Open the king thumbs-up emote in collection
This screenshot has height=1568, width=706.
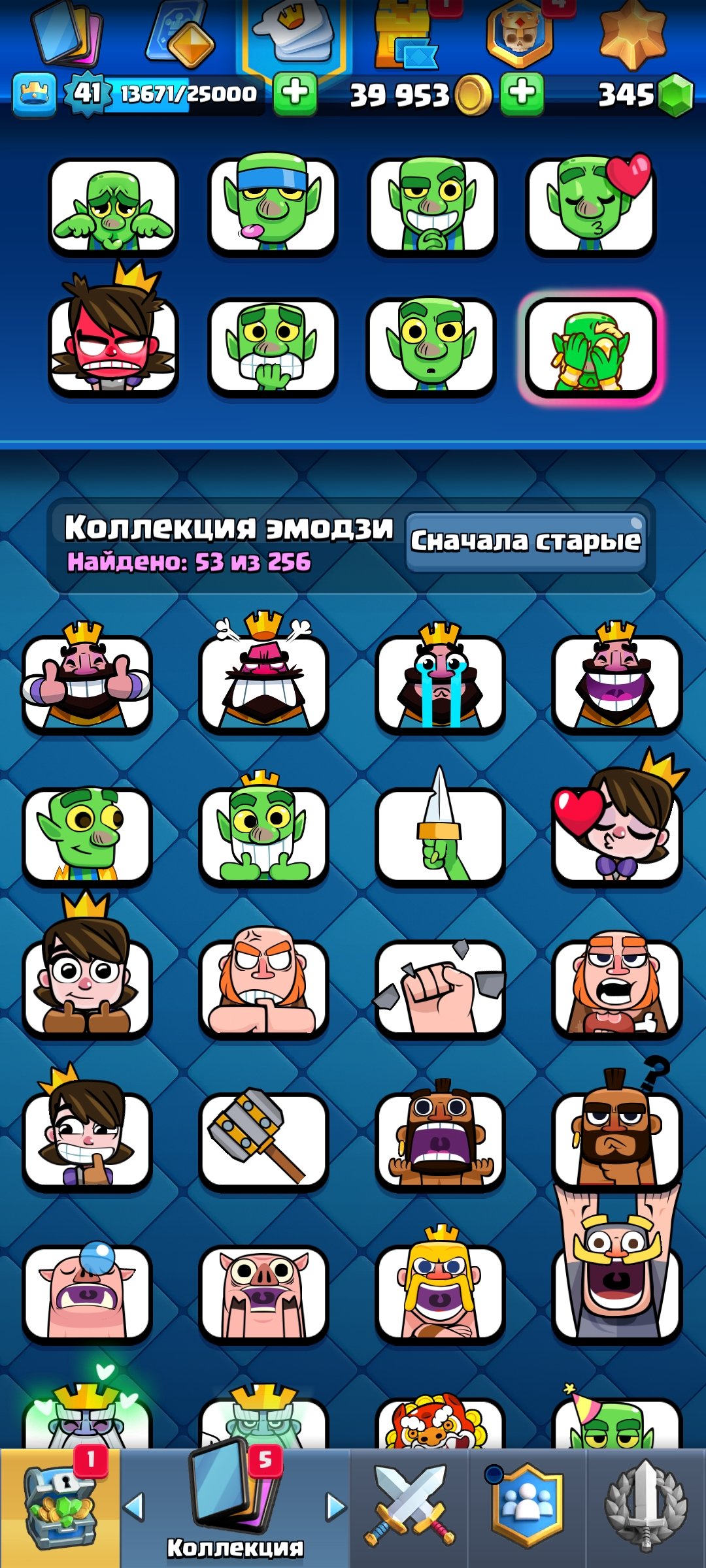pos(87,683)
